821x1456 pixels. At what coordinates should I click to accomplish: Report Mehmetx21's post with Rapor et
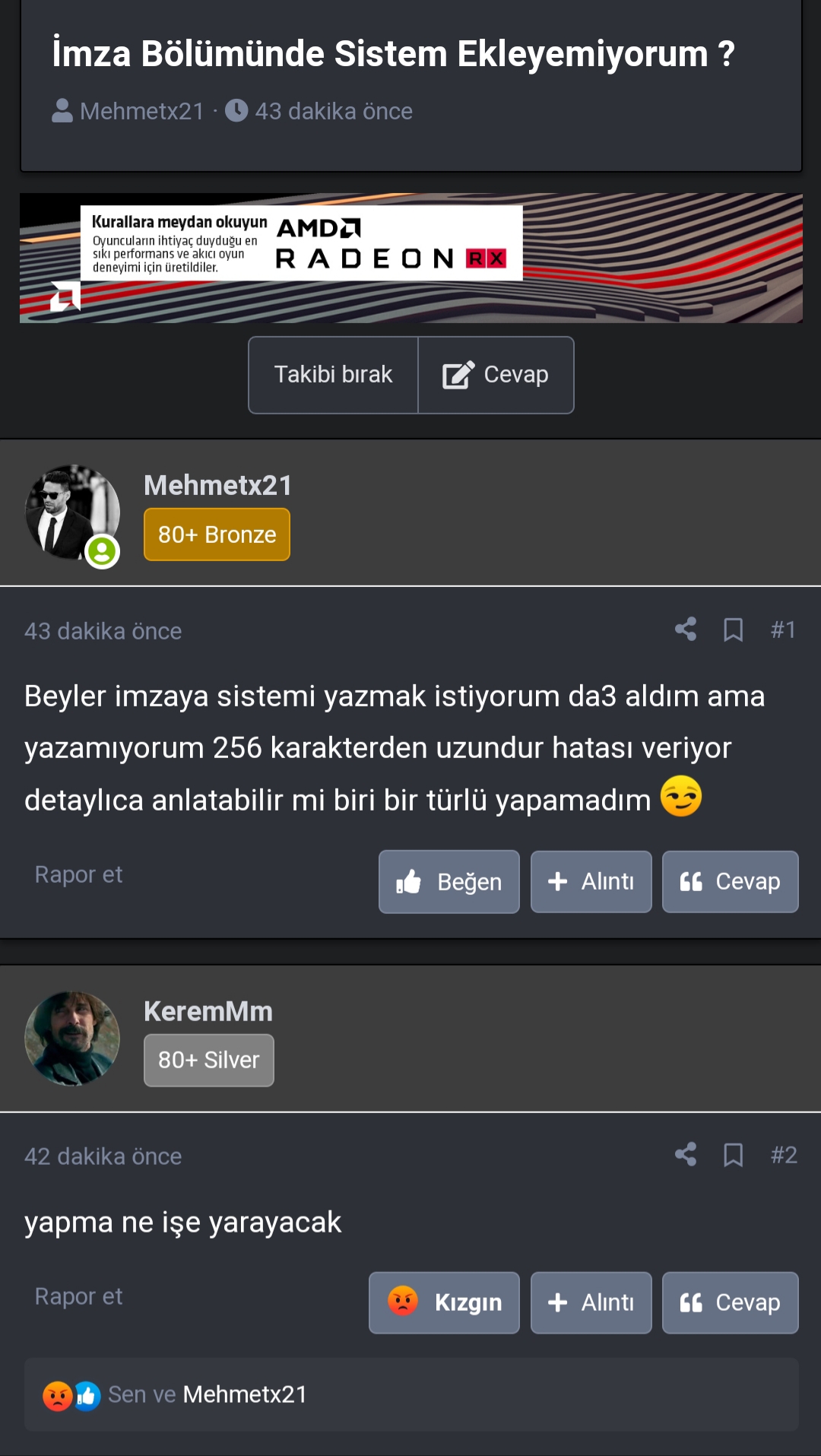click(78, 874)
